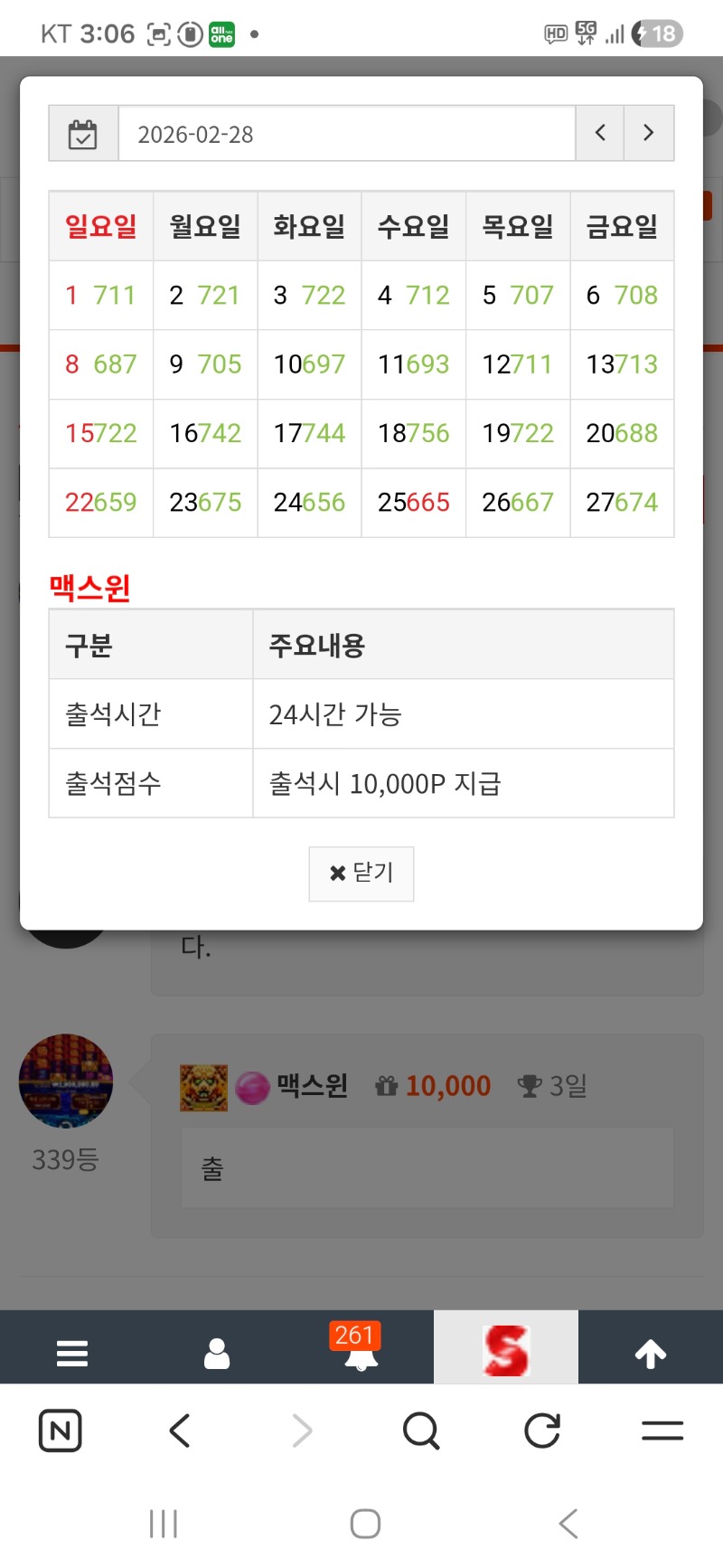Open the browser's more menu
The width and height of the screenshot is (723, 1568).
(662, 1431)
